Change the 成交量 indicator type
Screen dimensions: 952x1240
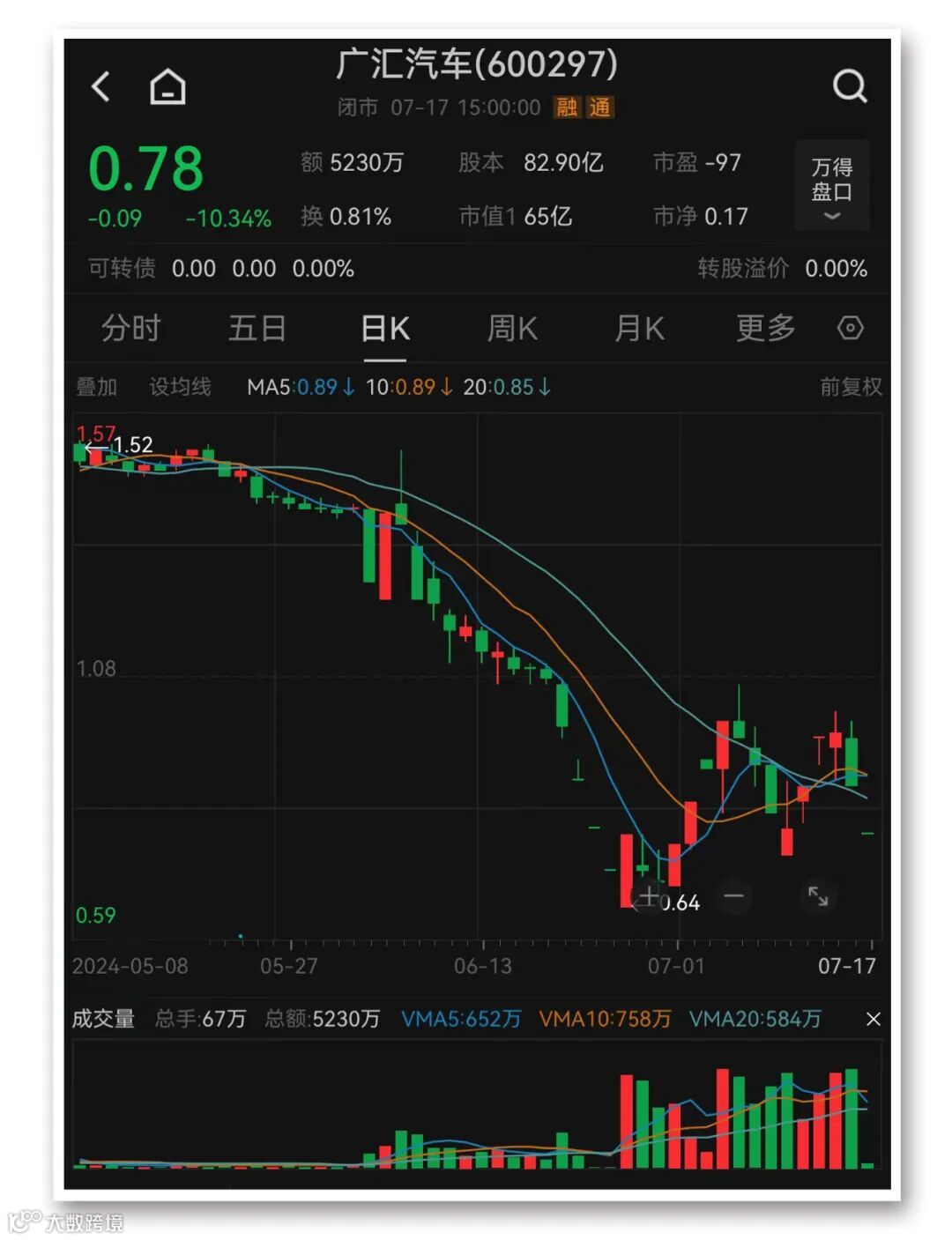(103, 1019)
